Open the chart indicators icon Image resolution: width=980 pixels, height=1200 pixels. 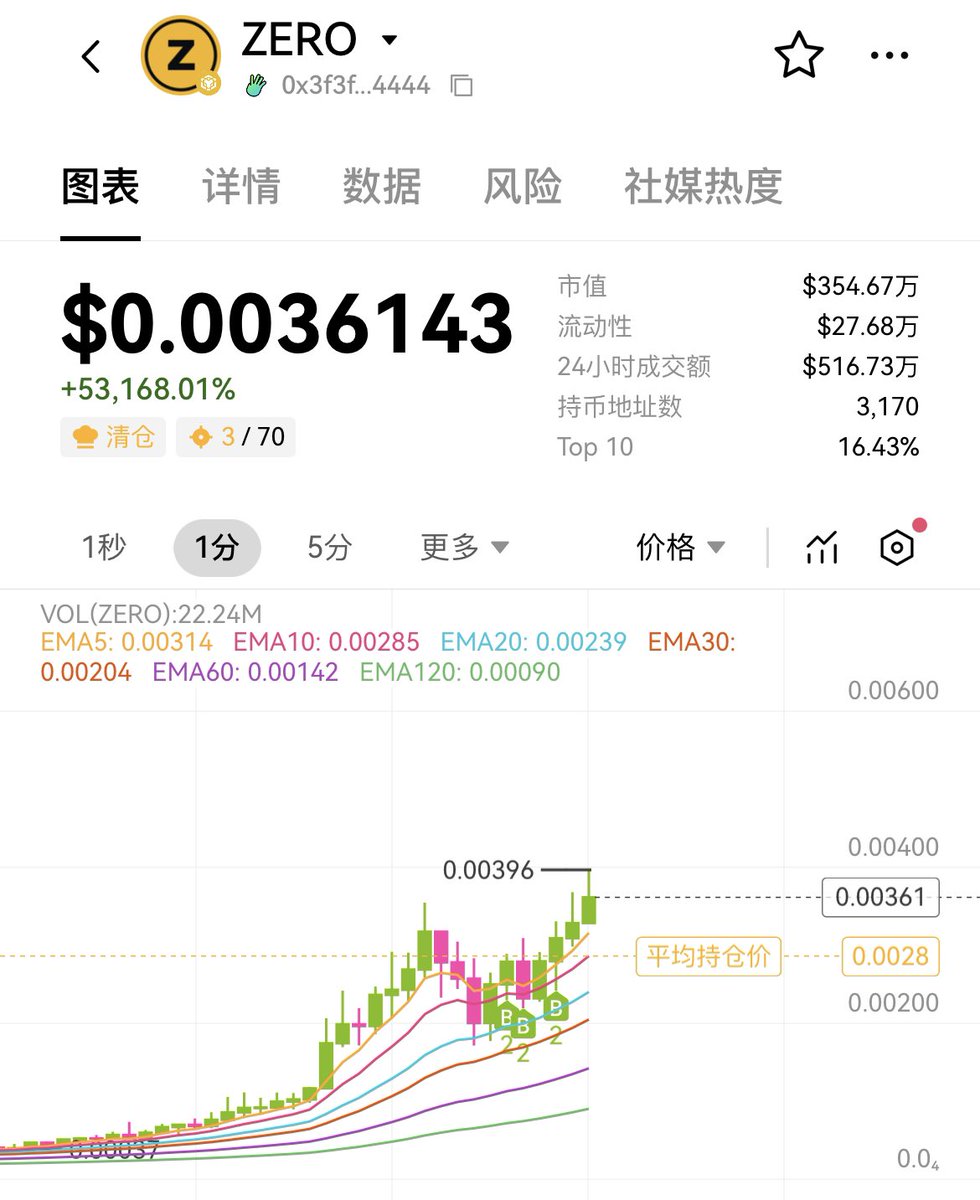point(821,547)
